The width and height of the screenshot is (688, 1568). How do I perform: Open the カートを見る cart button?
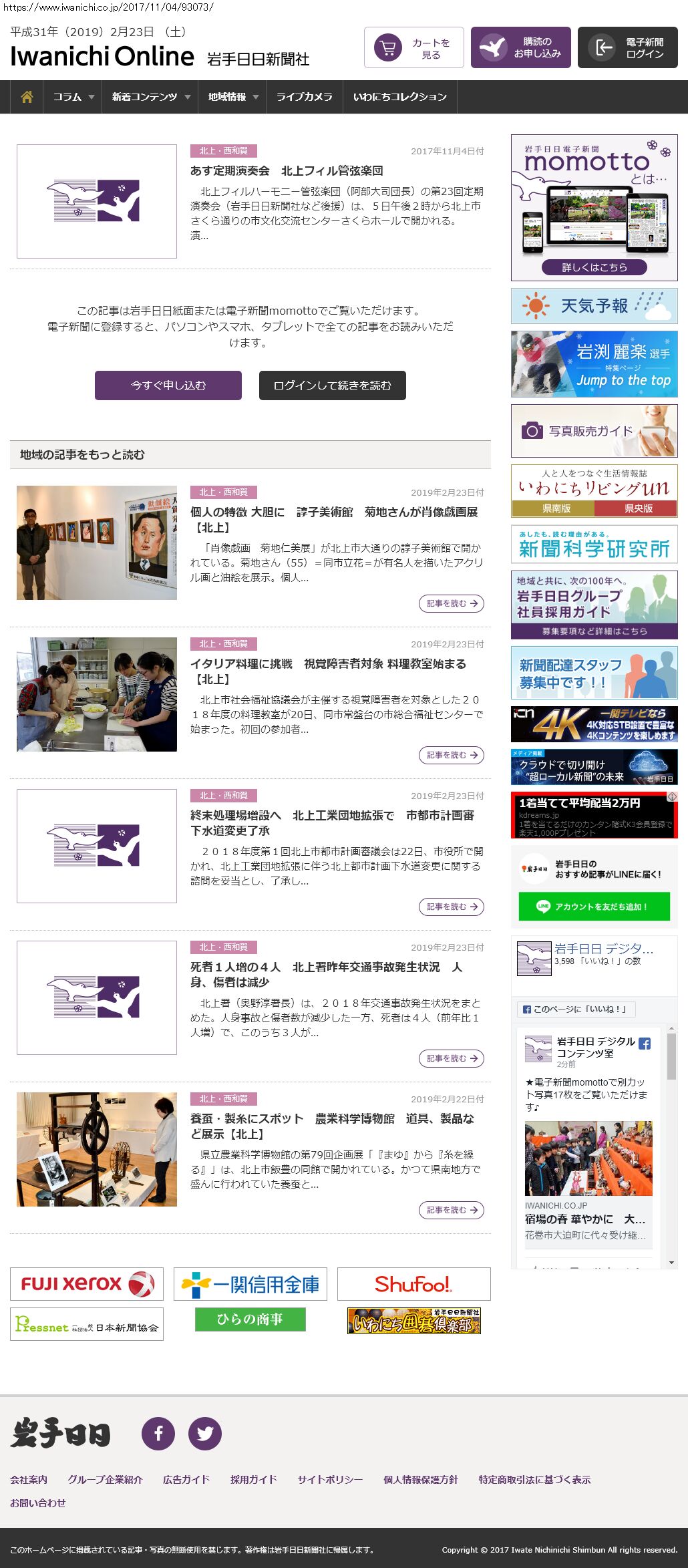tap(413, 47)
